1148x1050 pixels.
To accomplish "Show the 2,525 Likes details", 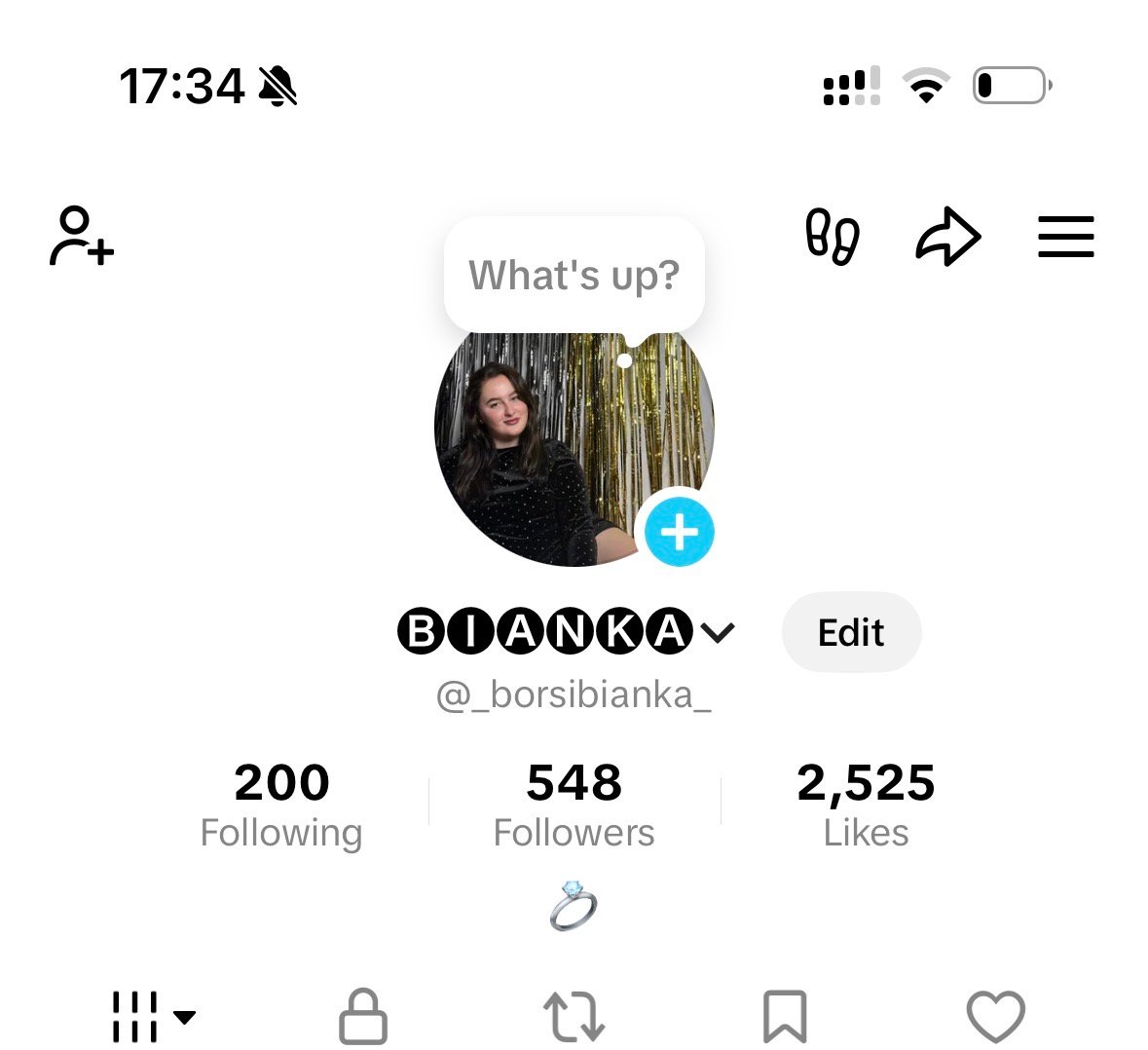I will pos(866,806).
